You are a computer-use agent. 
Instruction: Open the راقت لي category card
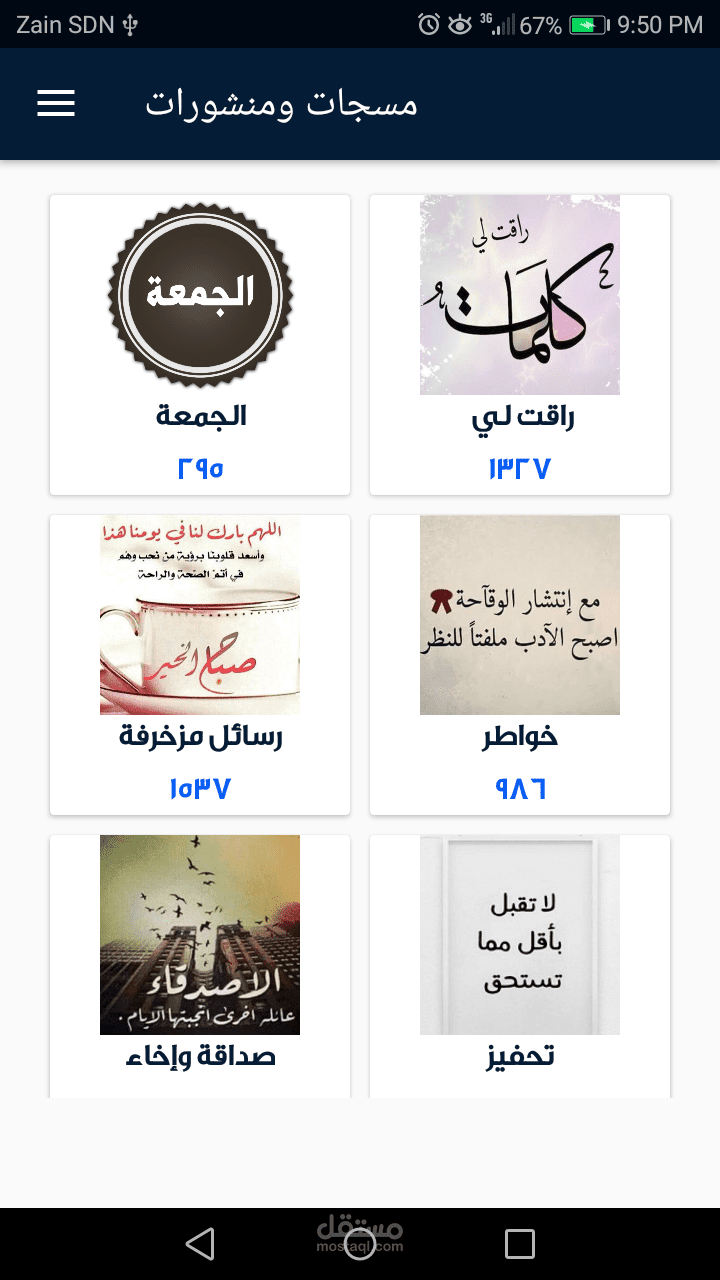520,344
